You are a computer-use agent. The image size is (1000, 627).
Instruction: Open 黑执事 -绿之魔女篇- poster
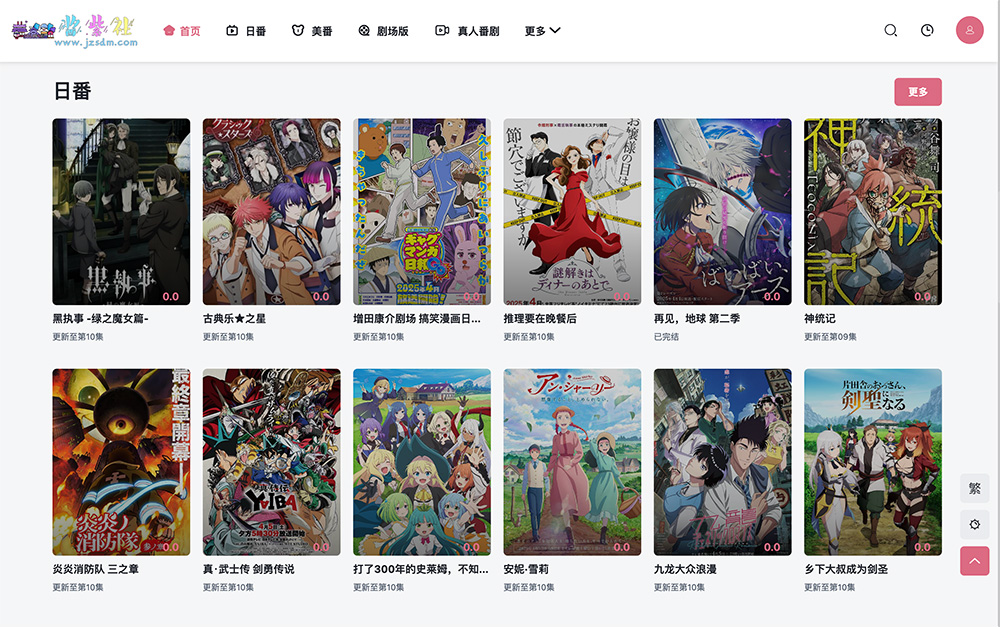coord(121,212)
